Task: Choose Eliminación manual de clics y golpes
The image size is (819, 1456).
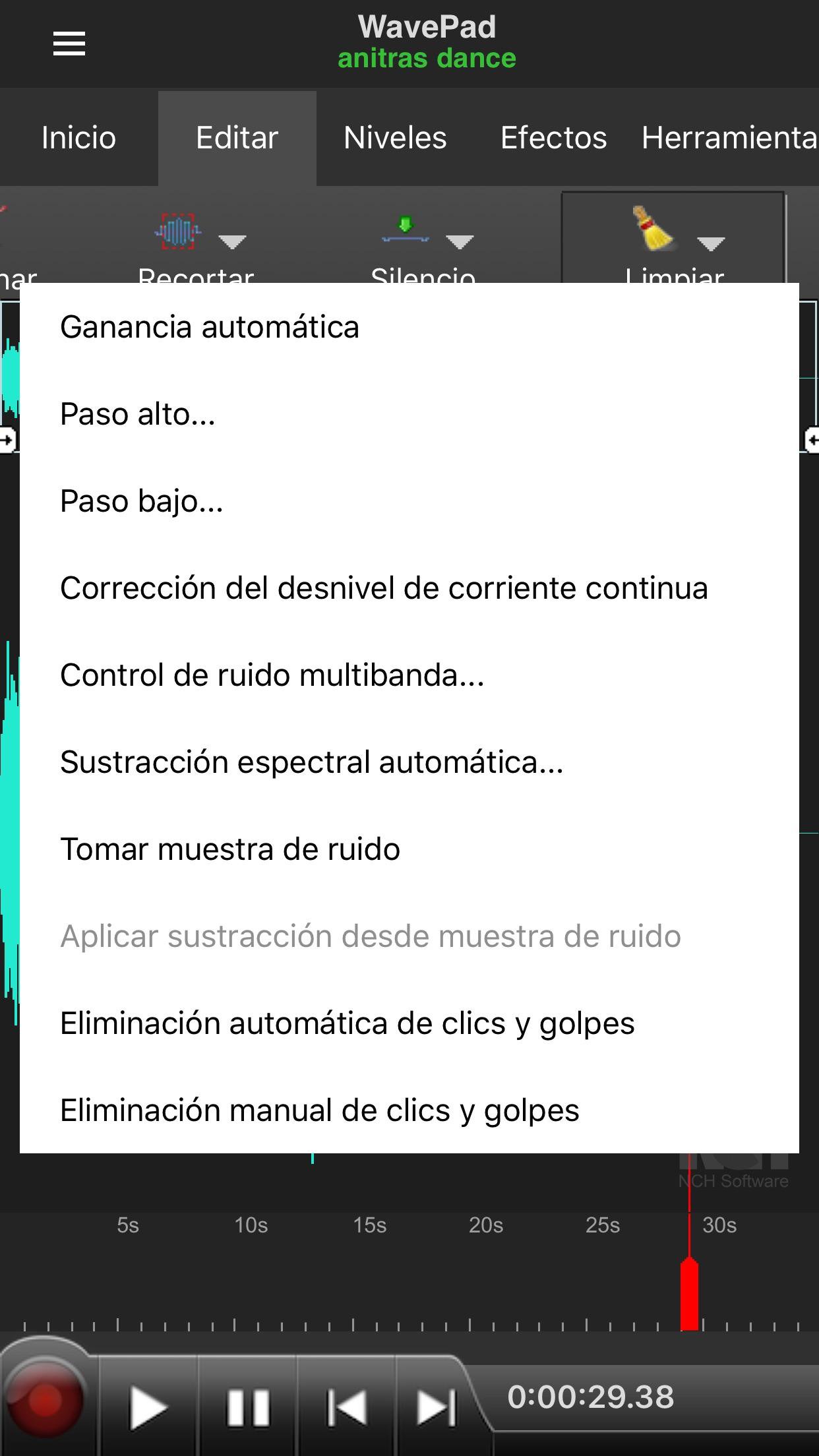Action: [319, 1110]
